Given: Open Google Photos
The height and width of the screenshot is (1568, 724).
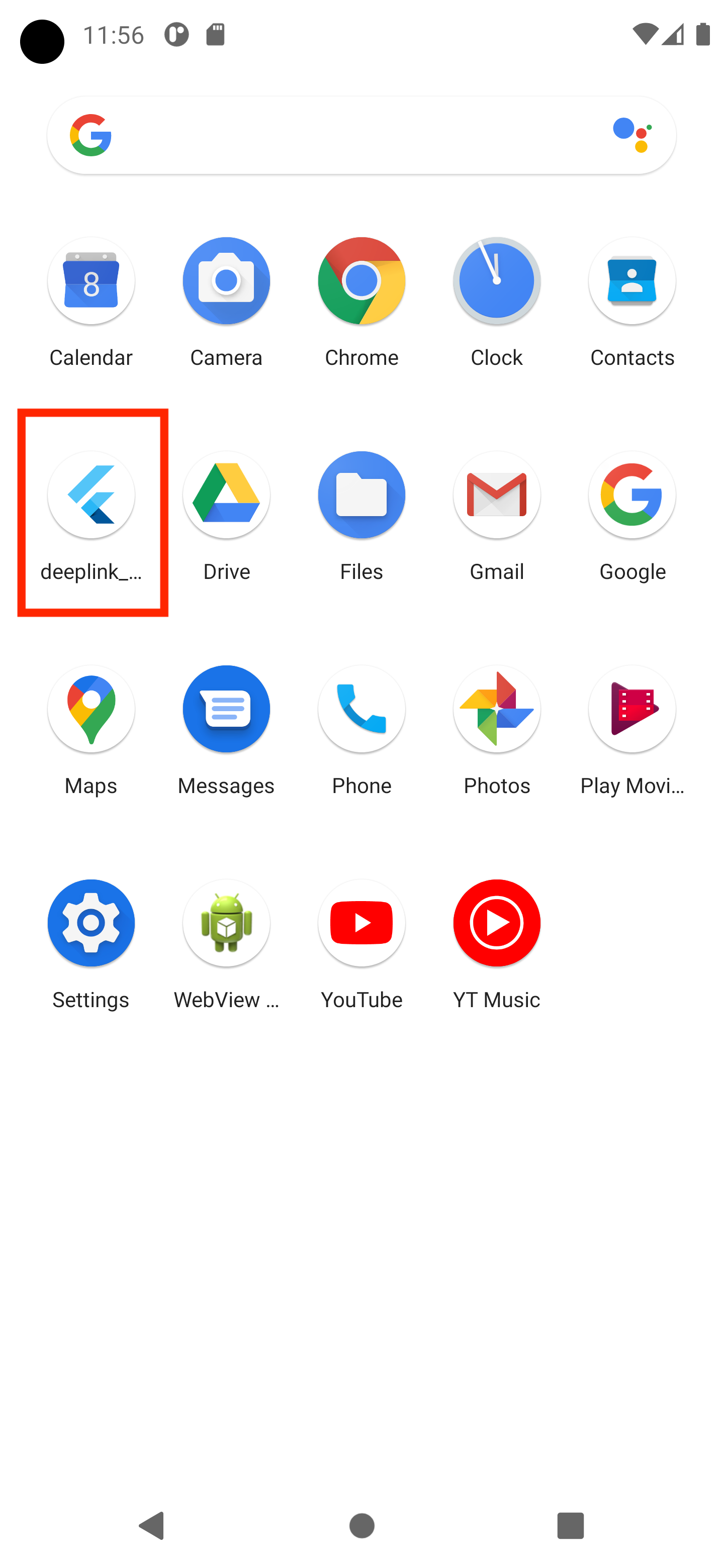Looking at the screenshot, I should [496, 709].
